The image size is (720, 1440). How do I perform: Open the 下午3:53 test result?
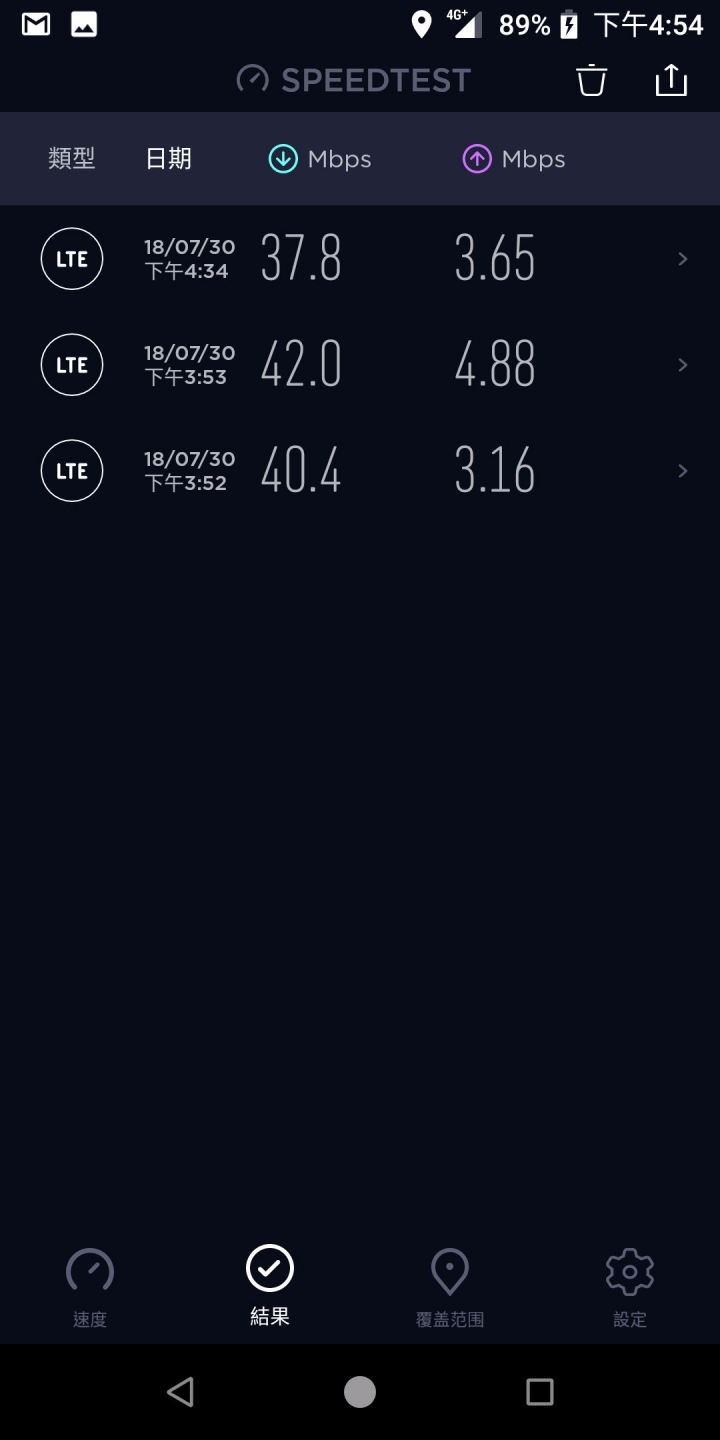[360, 365]
